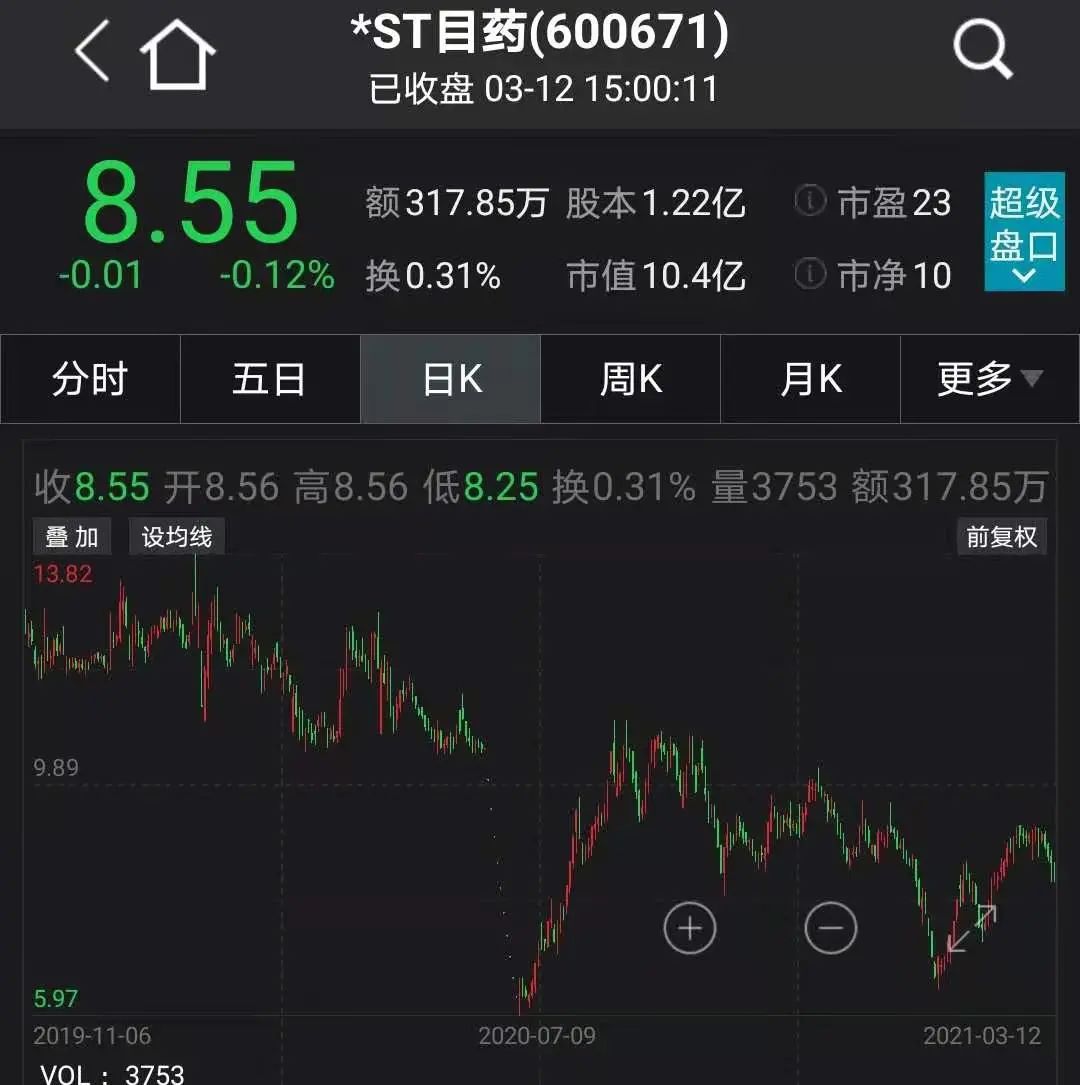Open stock search magnifier

(982, 50)
